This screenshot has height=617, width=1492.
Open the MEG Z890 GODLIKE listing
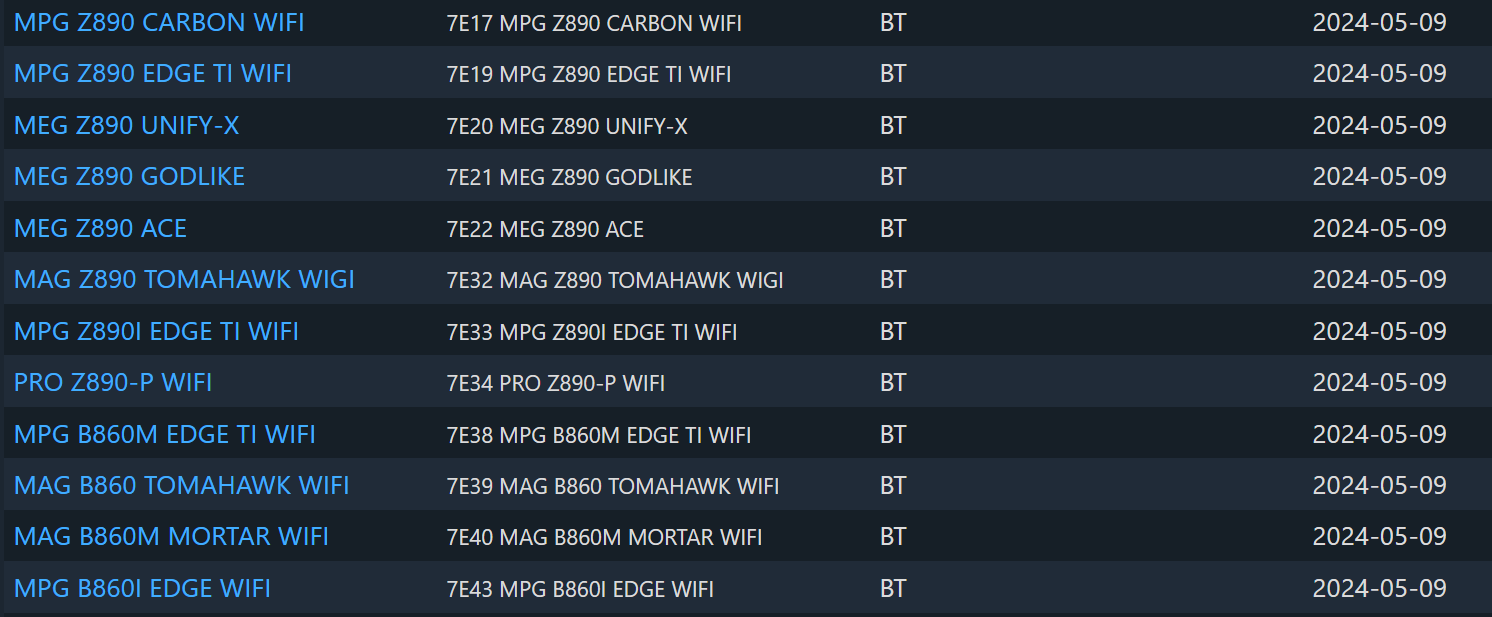[129, 177]
